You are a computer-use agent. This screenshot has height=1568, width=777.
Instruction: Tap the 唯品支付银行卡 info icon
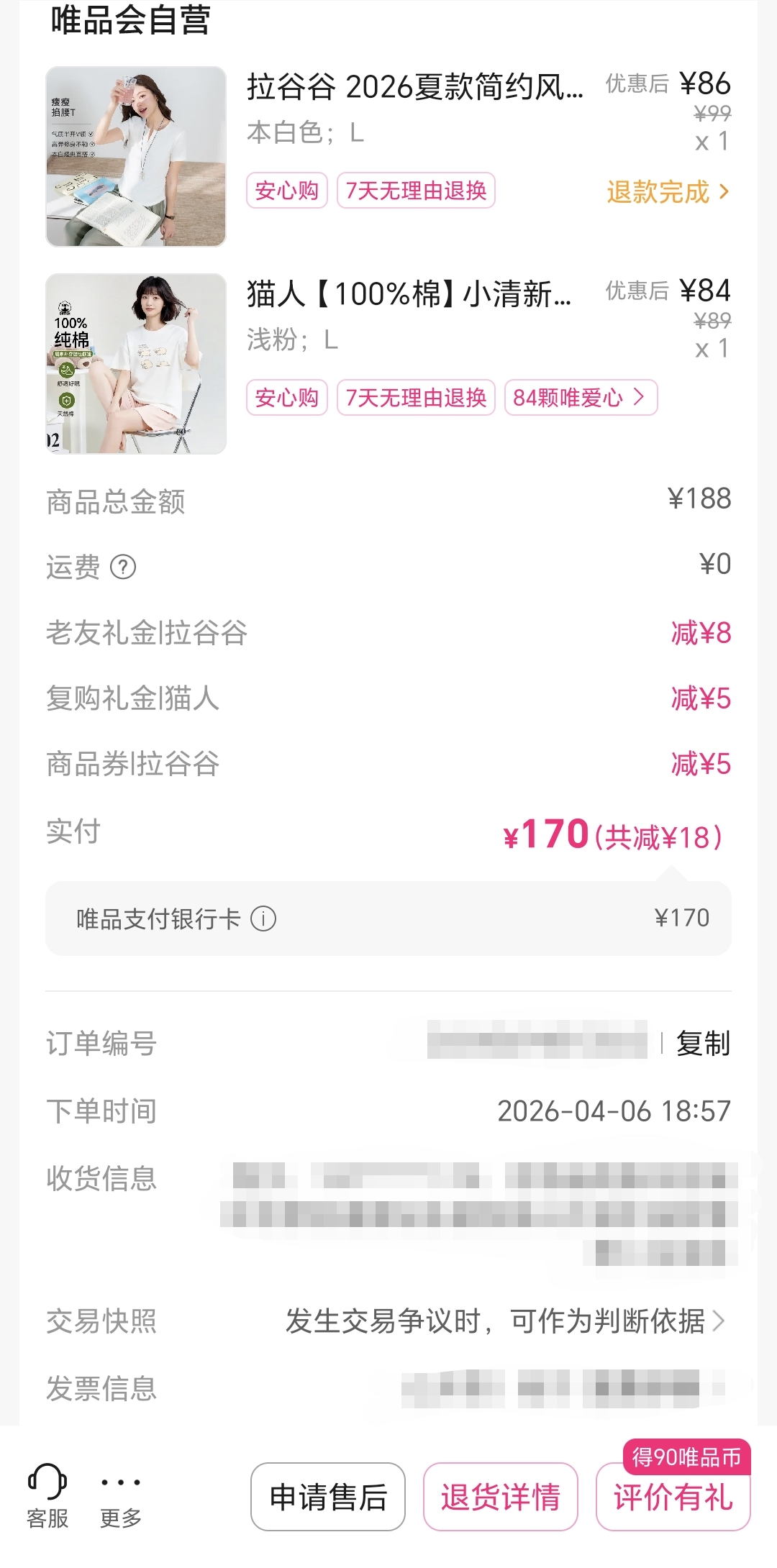point(263,919)
